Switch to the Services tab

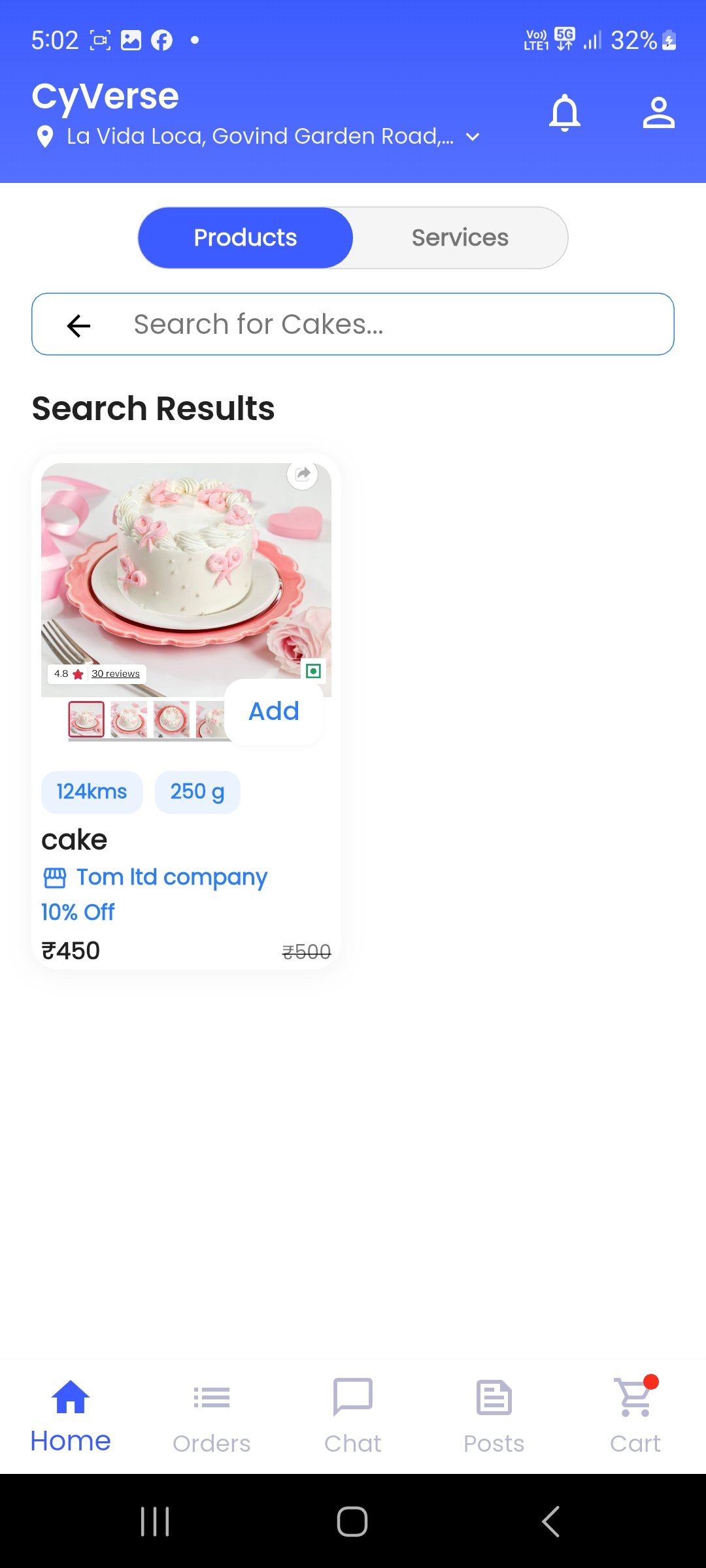click(460, 238)
